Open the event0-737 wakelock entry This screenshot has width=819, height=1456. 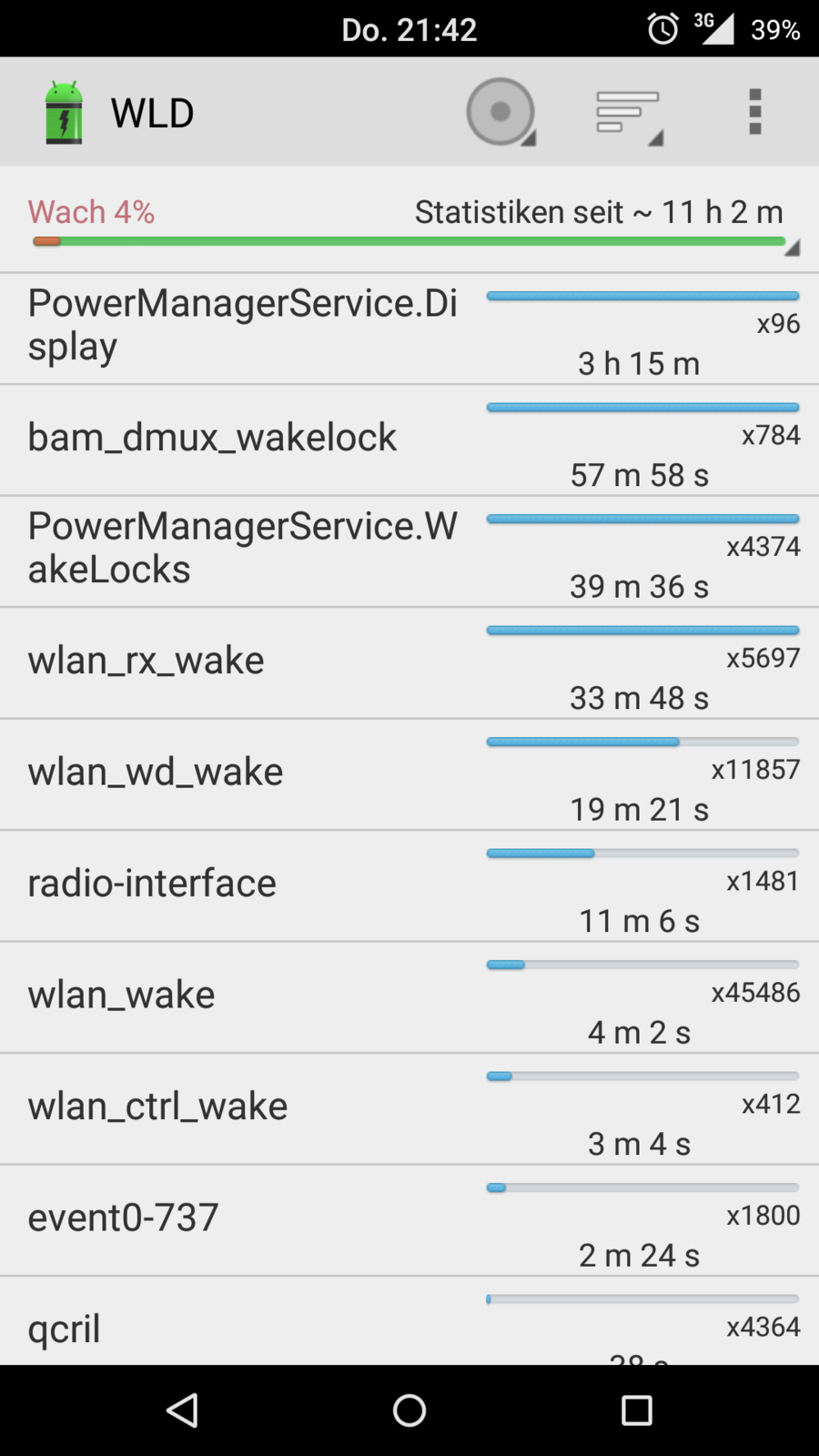[409, 1220]
